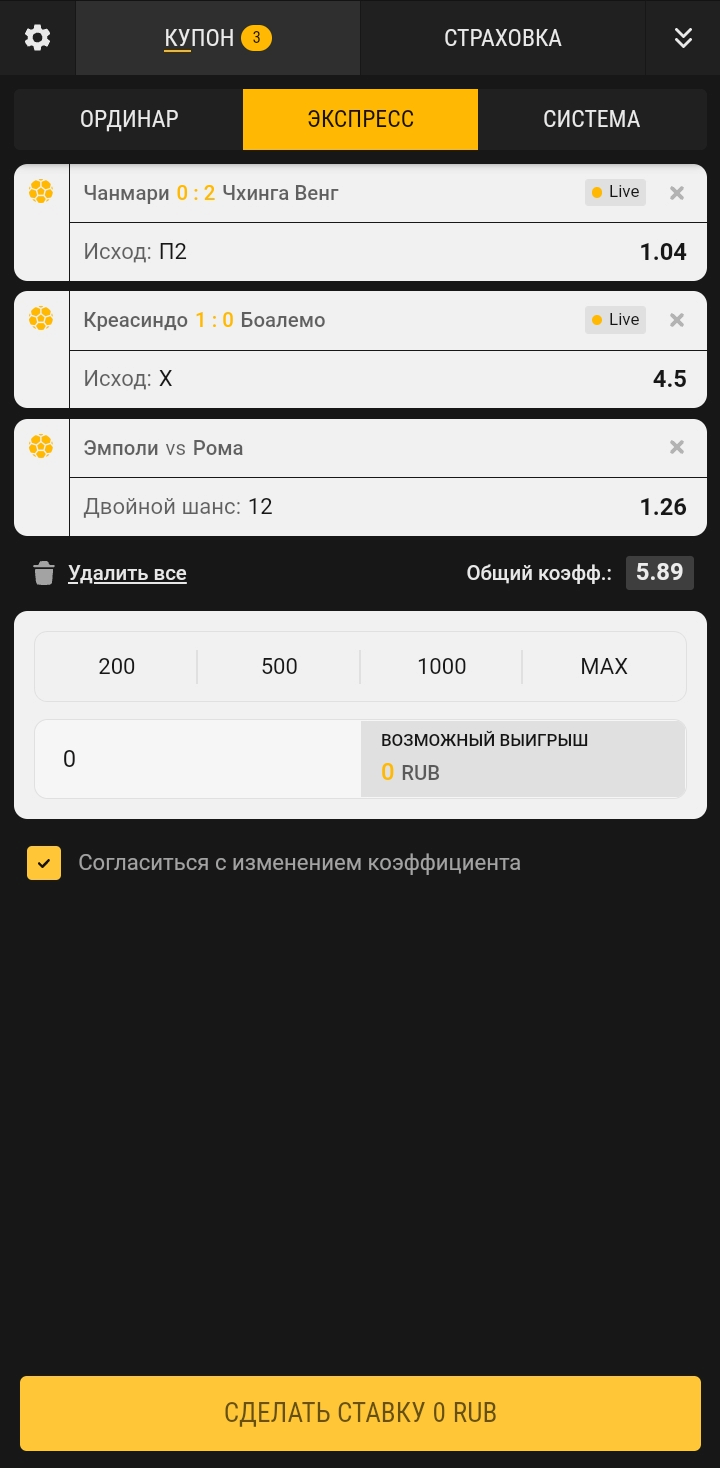The height and width of the screenshot is (1468, 720).
Task: Switch to the Купон tab
Action: coord(217,38)
